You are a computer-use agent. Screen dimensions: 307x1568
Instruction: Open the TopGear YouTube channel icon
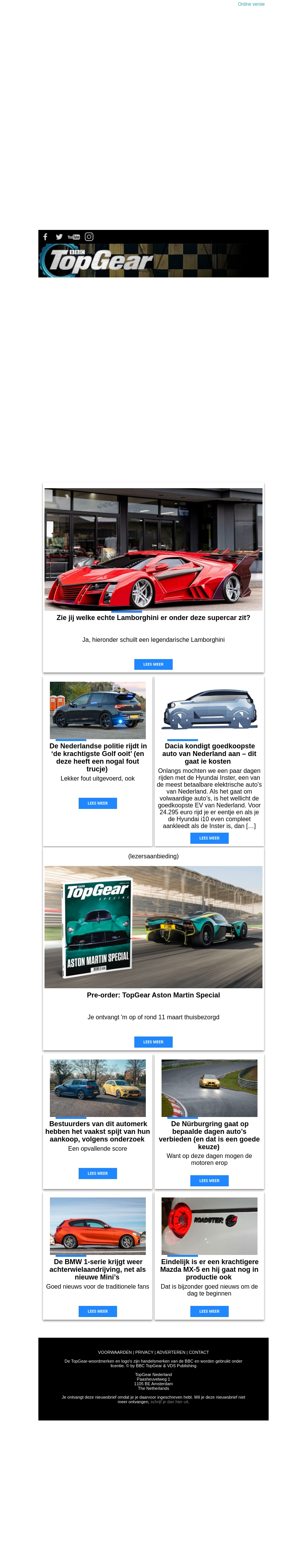click(x=74, y=237)
